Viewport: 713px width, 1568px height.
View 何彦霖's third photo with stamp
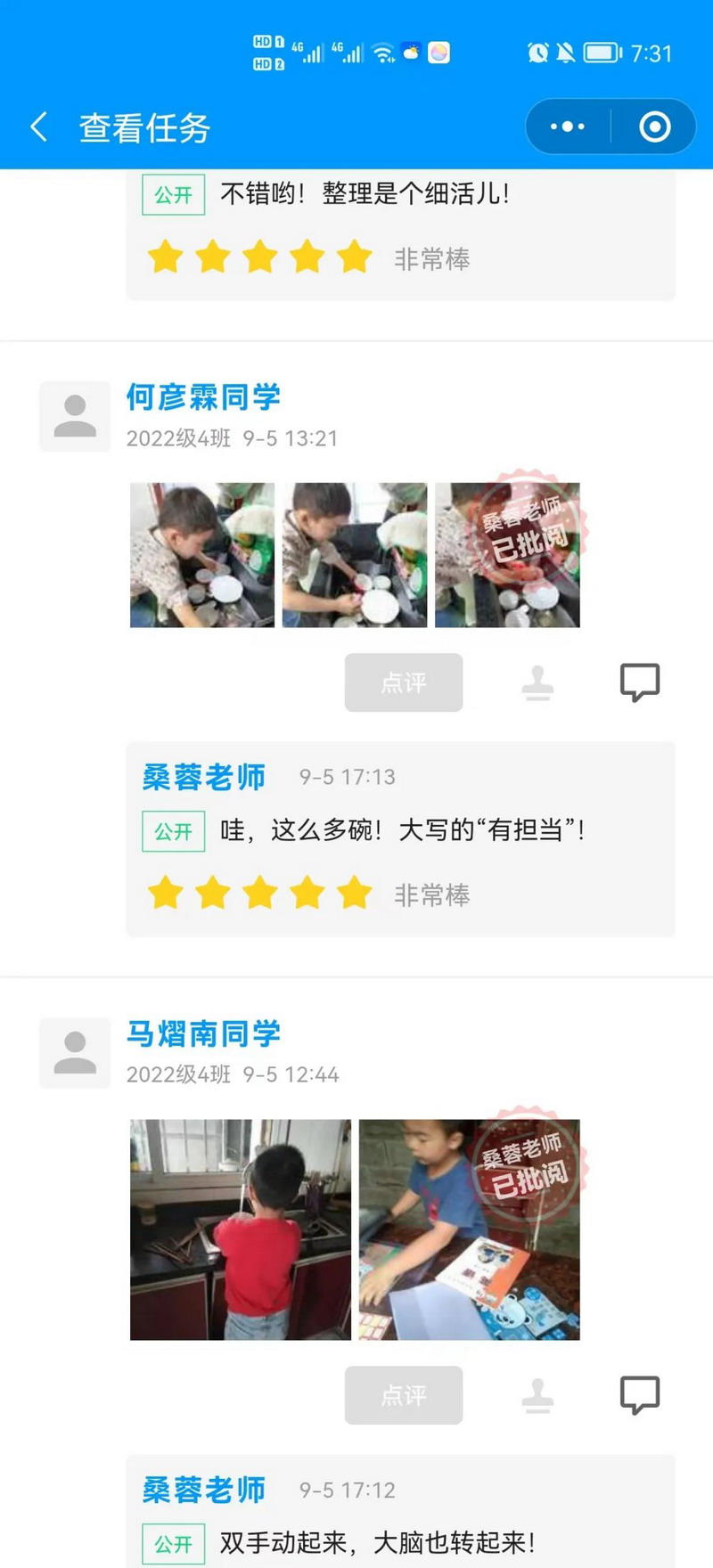click(x=507, y=555)
